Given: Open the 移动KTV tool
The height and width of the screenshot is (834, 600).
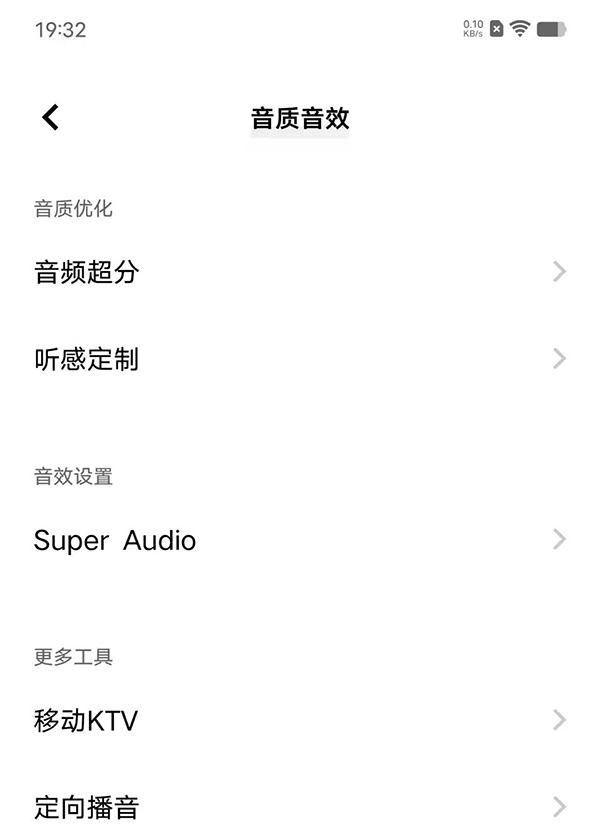Looking at the screenshot, I should click(x=300, y=720).
